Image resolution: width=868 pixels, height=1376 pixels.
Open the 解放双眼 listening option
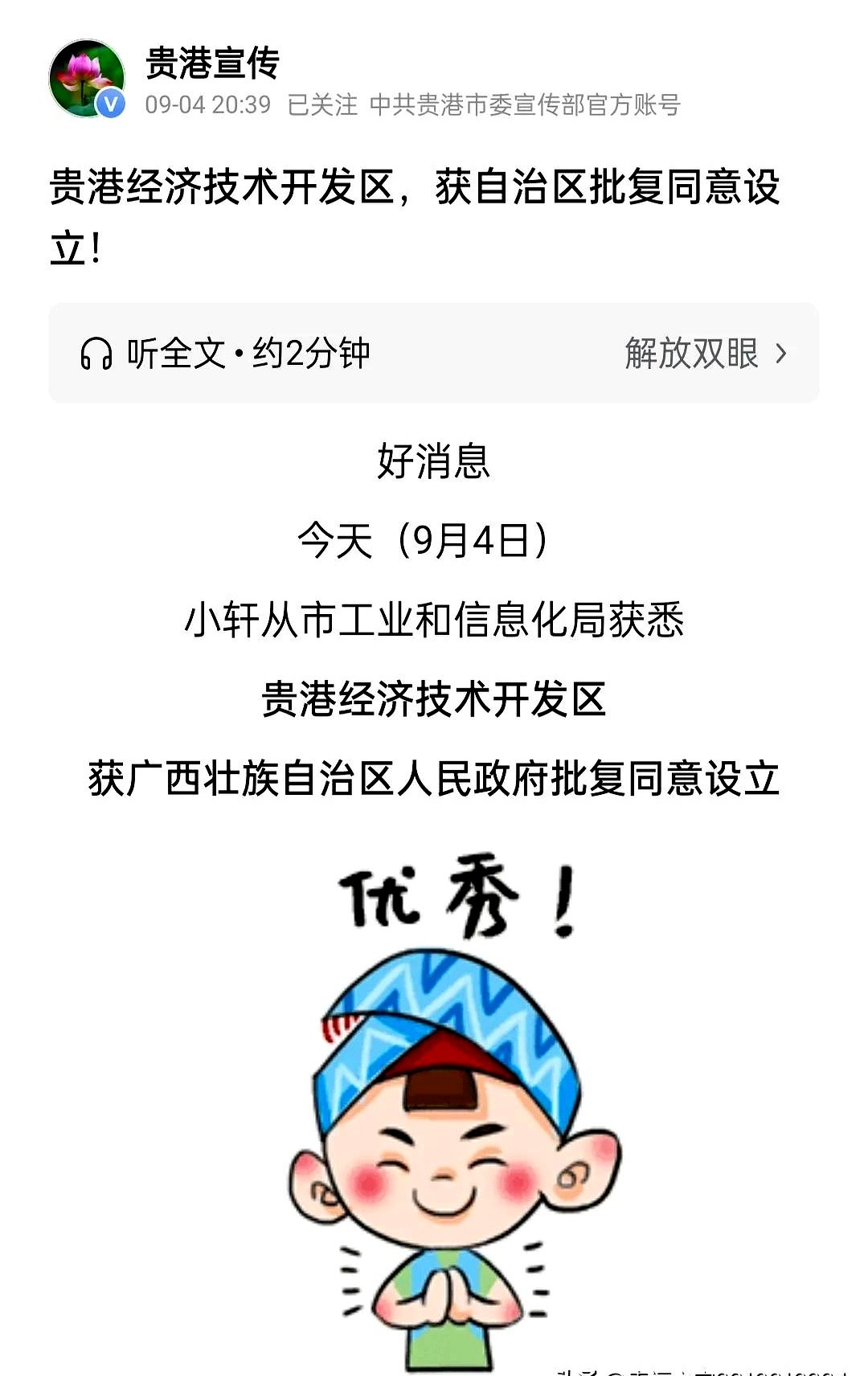click(x=705, y=354)
